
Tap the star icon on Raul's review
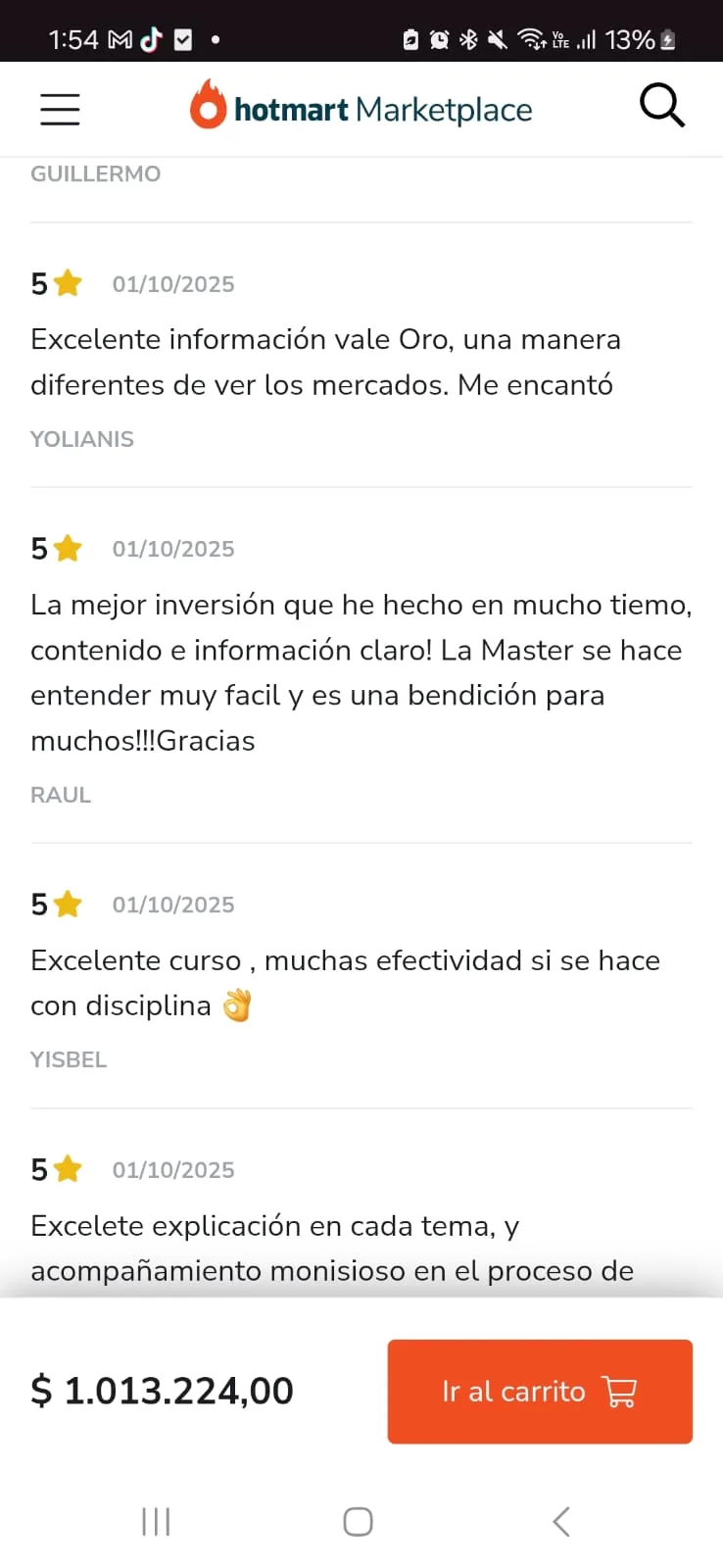(x=66, y=548)
